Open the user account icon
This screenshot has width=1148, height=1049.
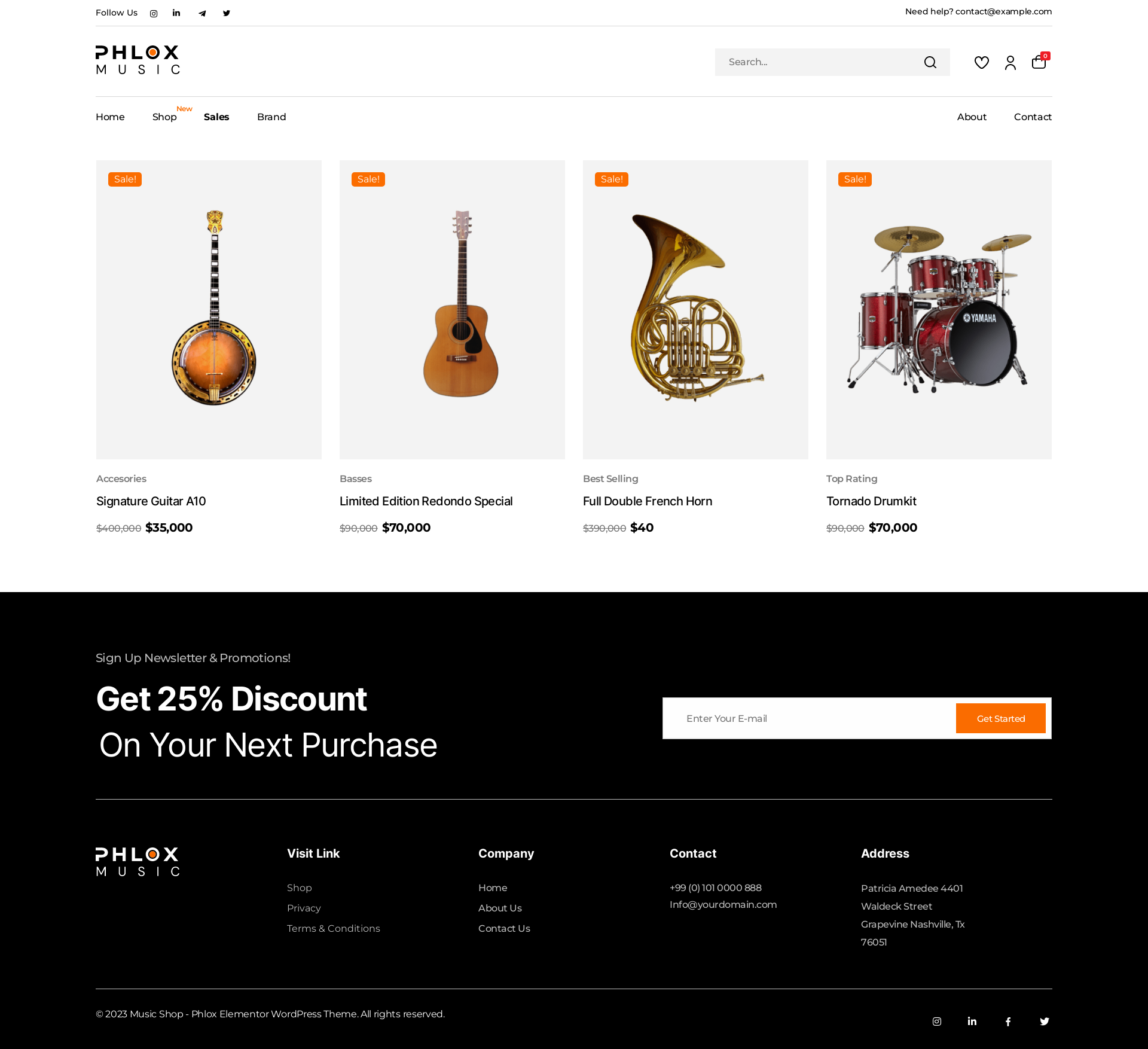(x=1010, y=62)
